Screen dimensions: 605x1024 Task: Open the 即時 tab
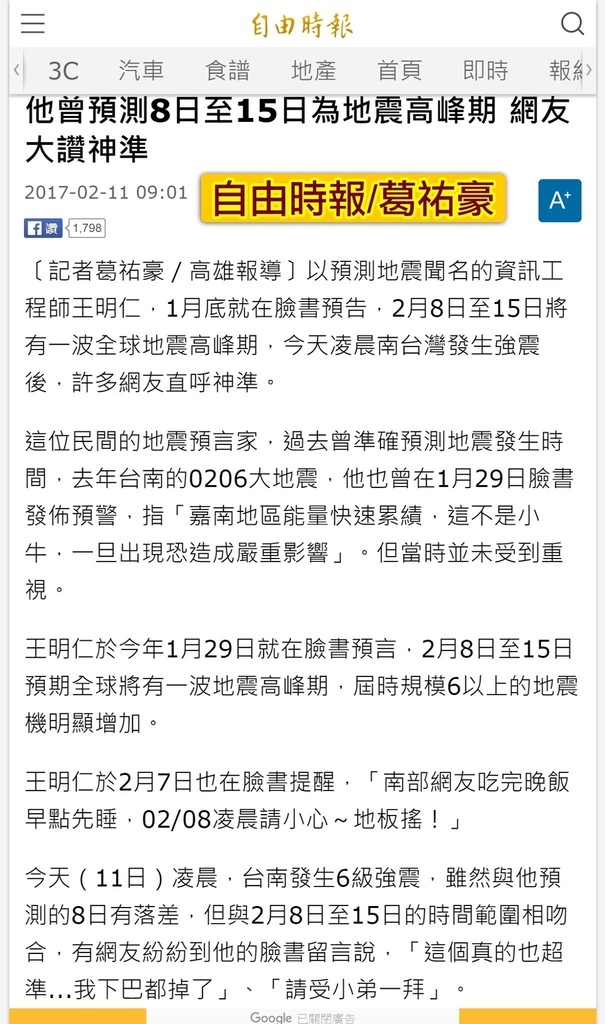[x=485, y=71]
